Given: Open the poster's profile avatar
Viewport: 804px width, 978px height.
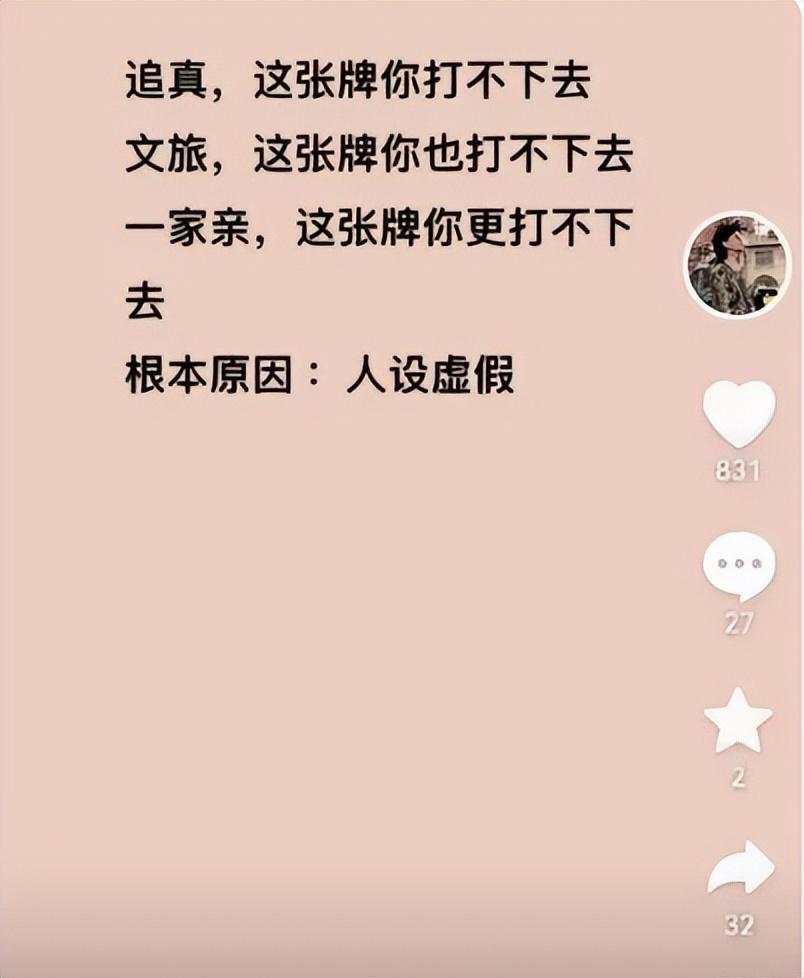Looking at the screenshot, I should pos(736,265).
